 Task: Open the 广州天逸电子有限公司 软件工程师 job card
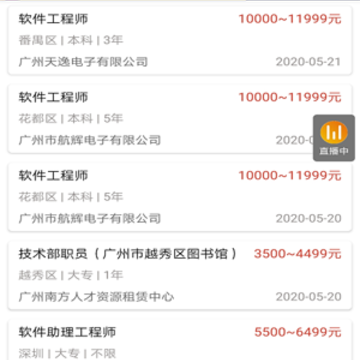(180, 40)
